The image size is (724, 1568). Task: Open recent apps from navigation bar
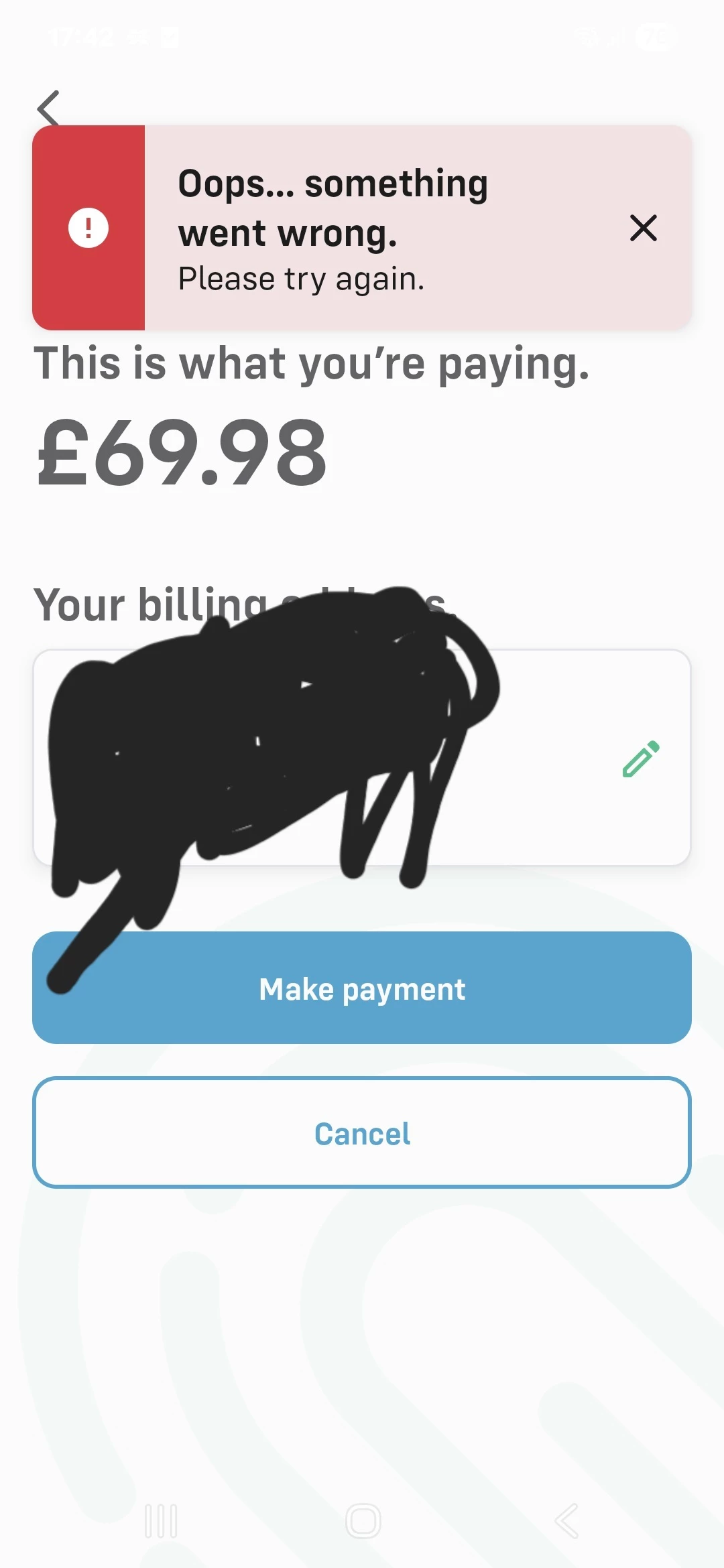tap(161, 1521)
